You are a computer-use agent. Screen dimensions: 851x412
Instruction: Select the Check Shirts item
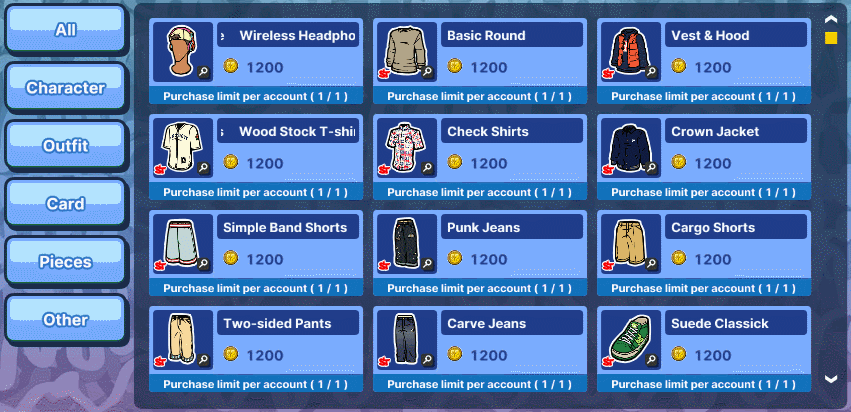(480, 156)
